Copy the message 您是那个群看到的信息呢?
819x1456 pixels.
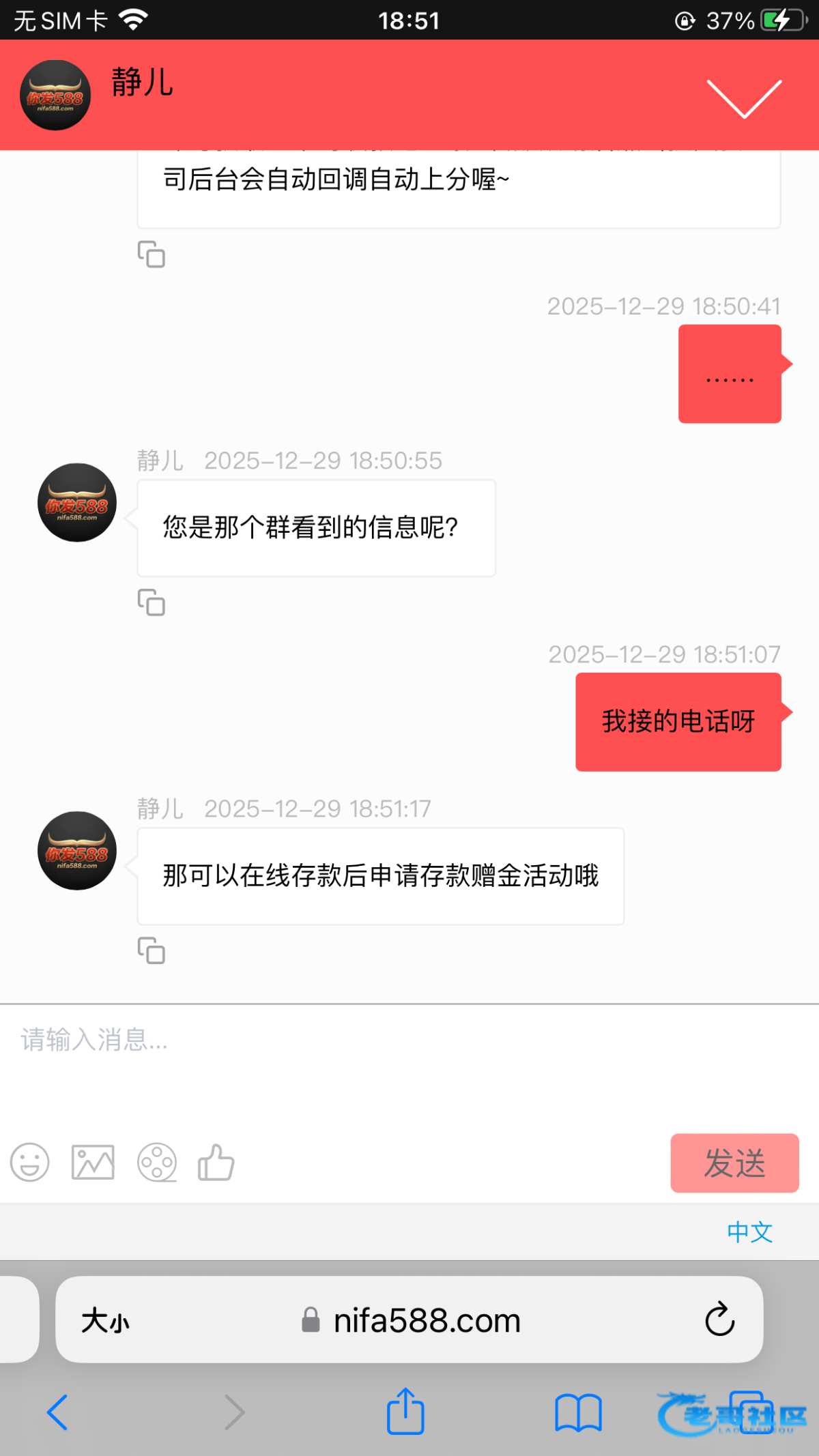pyautogui.click(x=151, y=602)
